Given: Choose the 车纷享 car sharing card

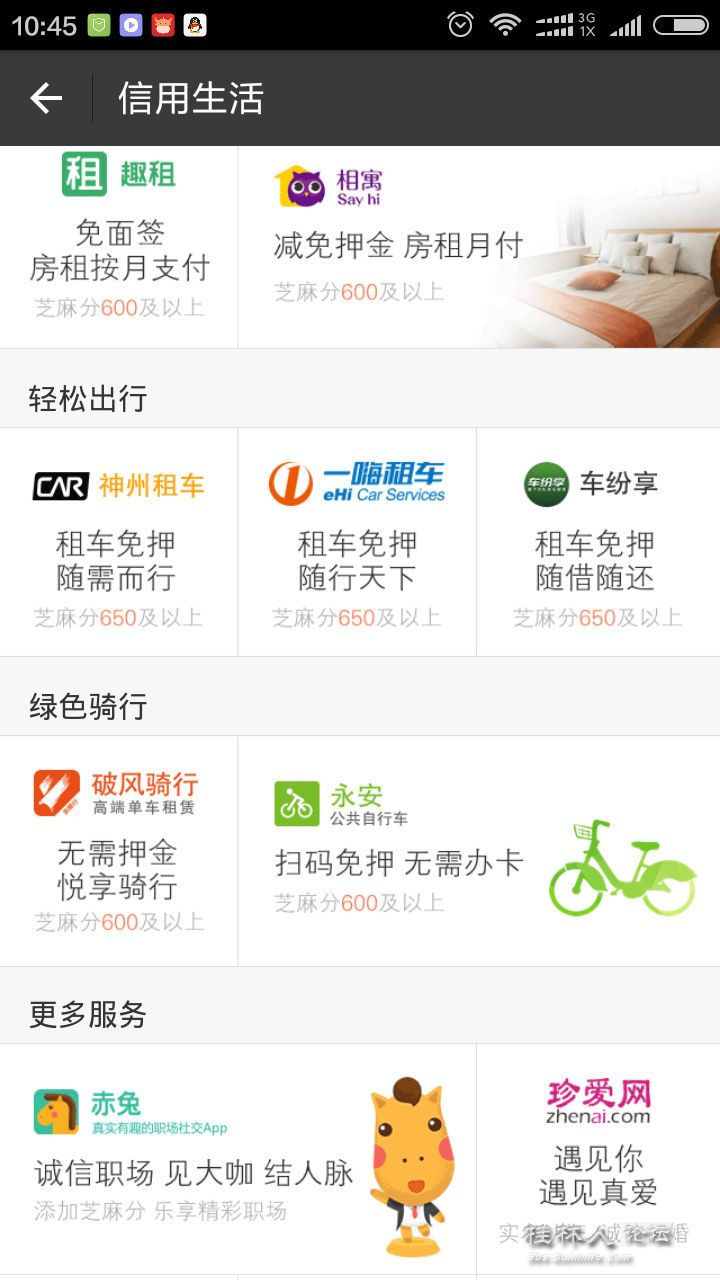Looking at the screenshot, I should pos(597,542).
